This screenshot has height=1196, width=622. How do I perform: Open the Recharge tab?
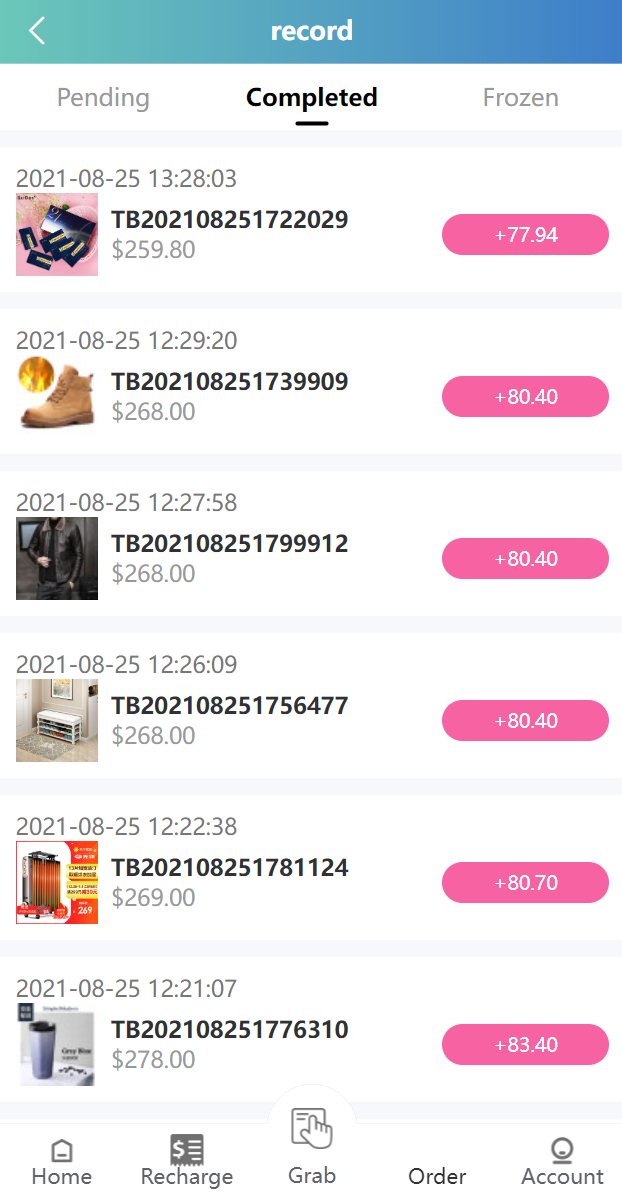point(187,1162)
